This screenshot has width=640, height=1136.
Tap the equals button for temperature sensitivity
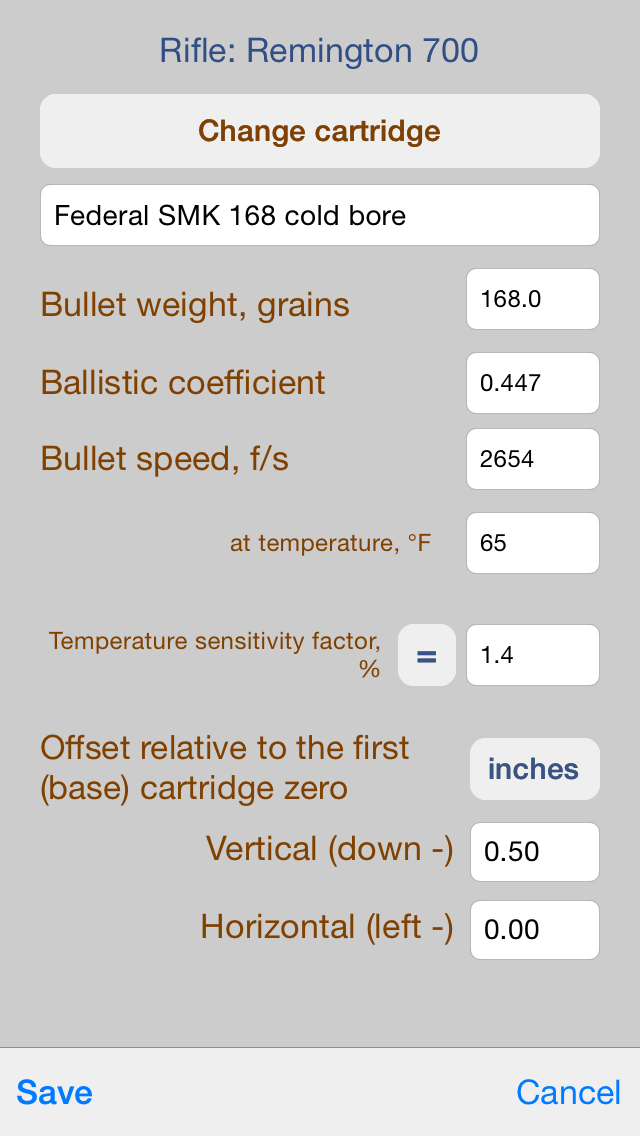coord(427,655)
